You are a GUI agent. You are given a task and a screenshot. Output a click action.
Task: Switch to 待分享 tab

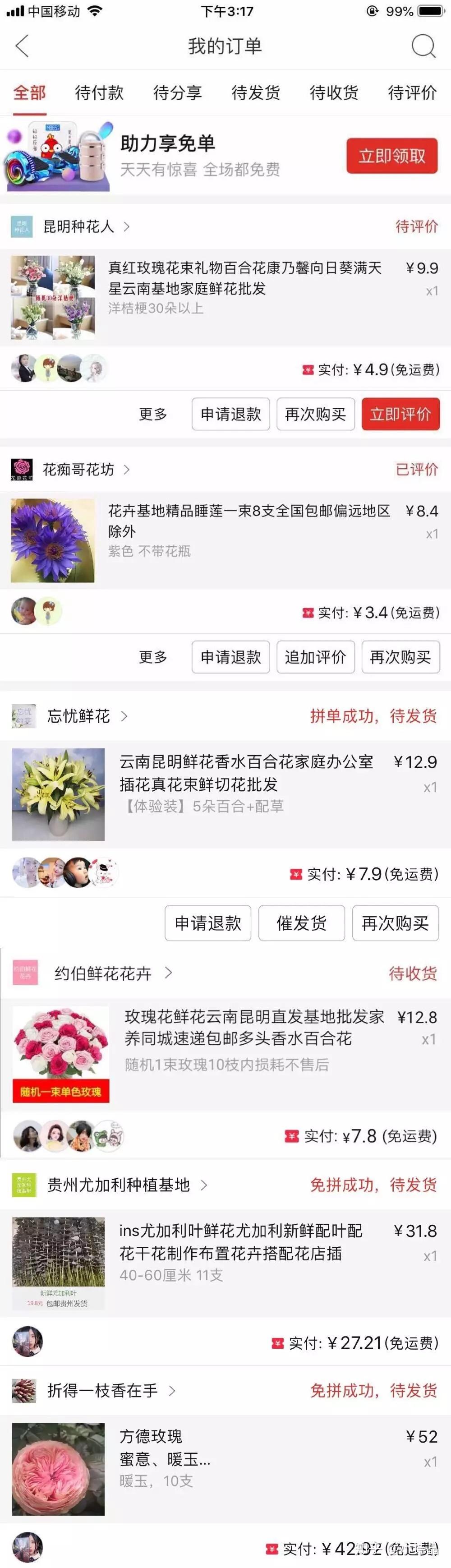click(x=177, y=92)
